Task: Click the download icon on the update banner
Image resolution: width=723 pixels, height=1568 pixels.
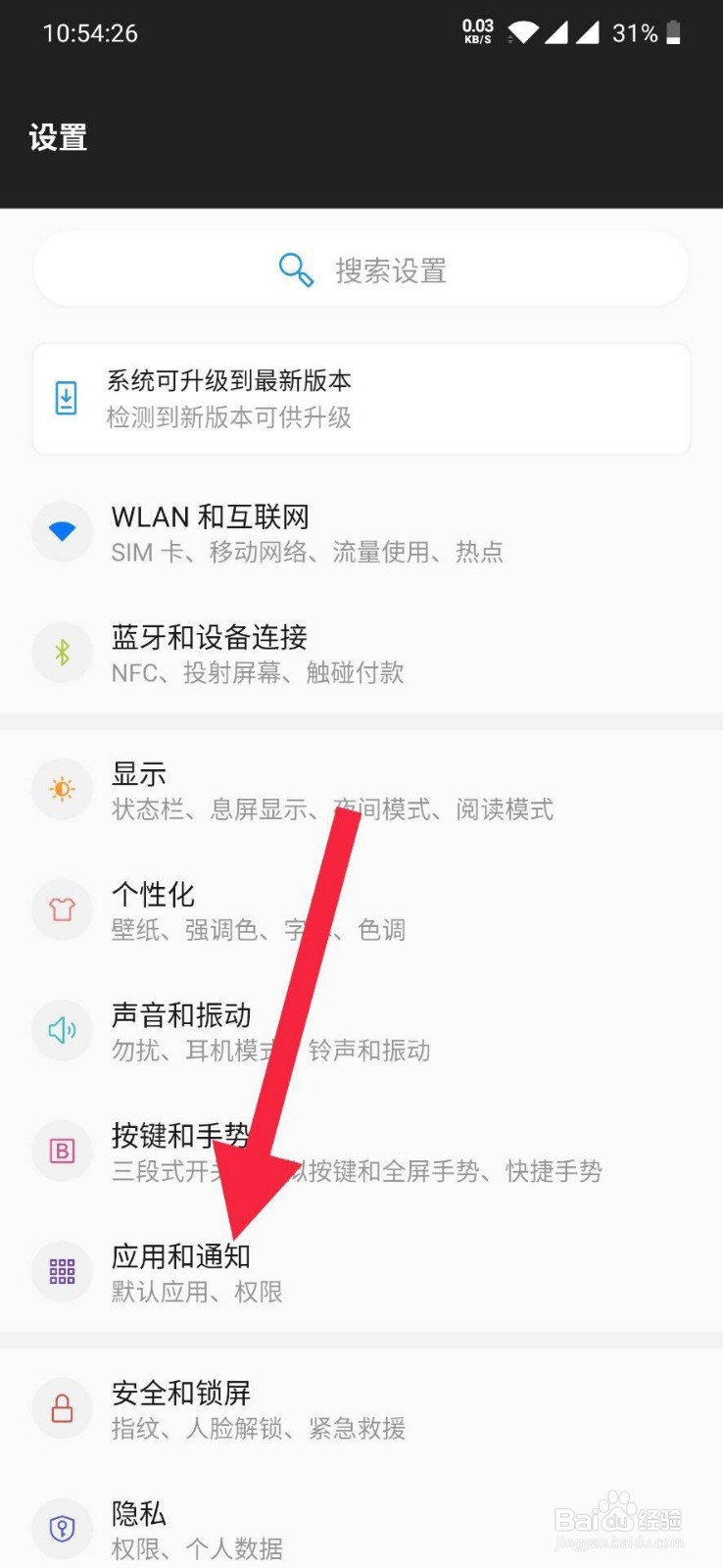Action: (65, 398)
